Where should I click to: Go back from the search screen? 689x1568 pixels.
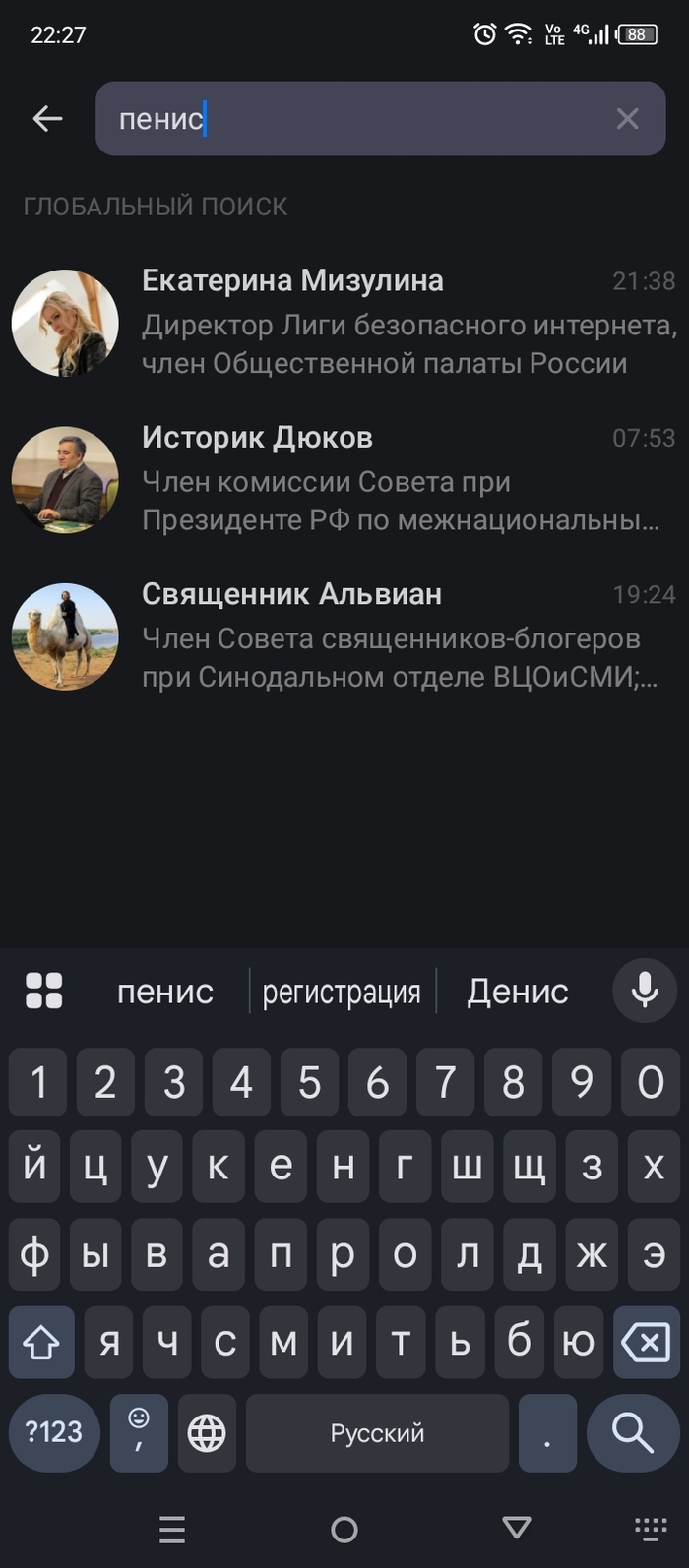47,119
